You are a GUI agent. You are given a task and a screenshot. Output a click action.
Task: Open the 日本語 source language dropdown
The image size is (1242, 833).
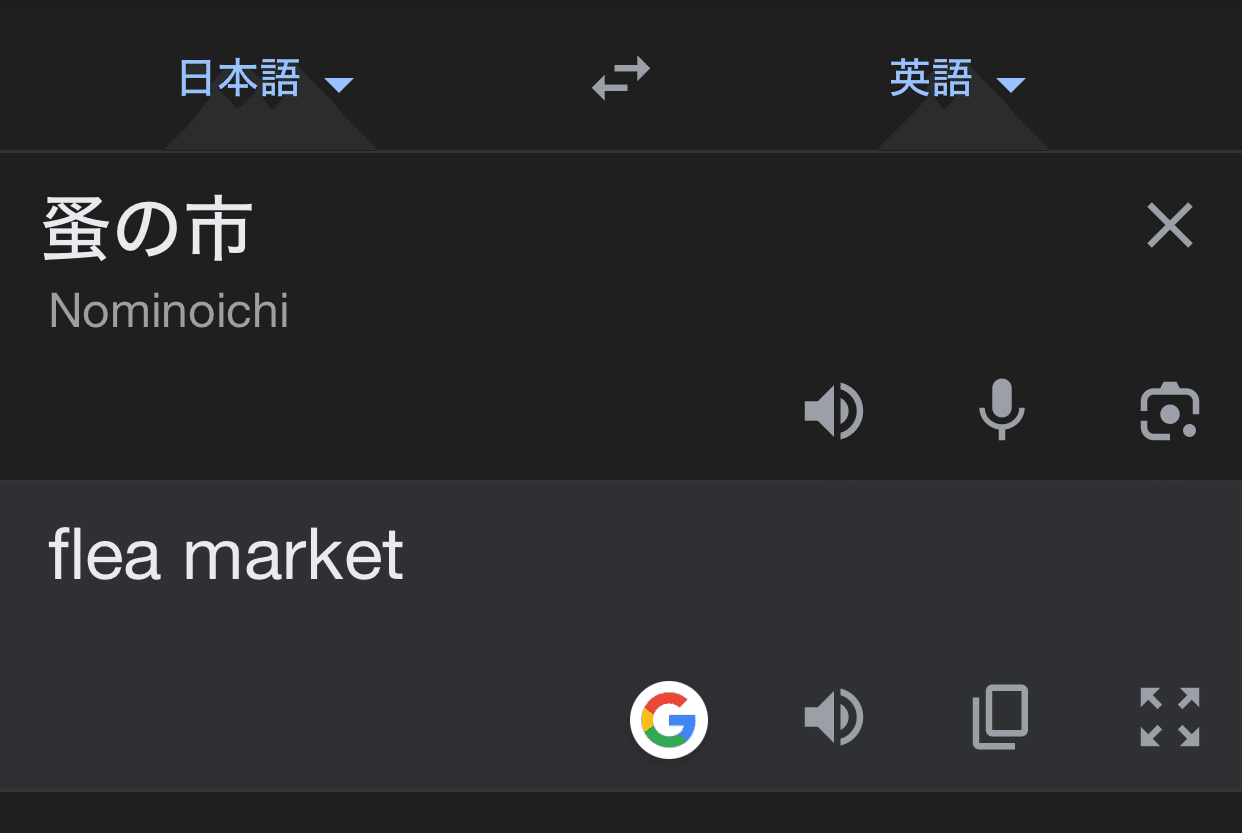tap(265, 80)
